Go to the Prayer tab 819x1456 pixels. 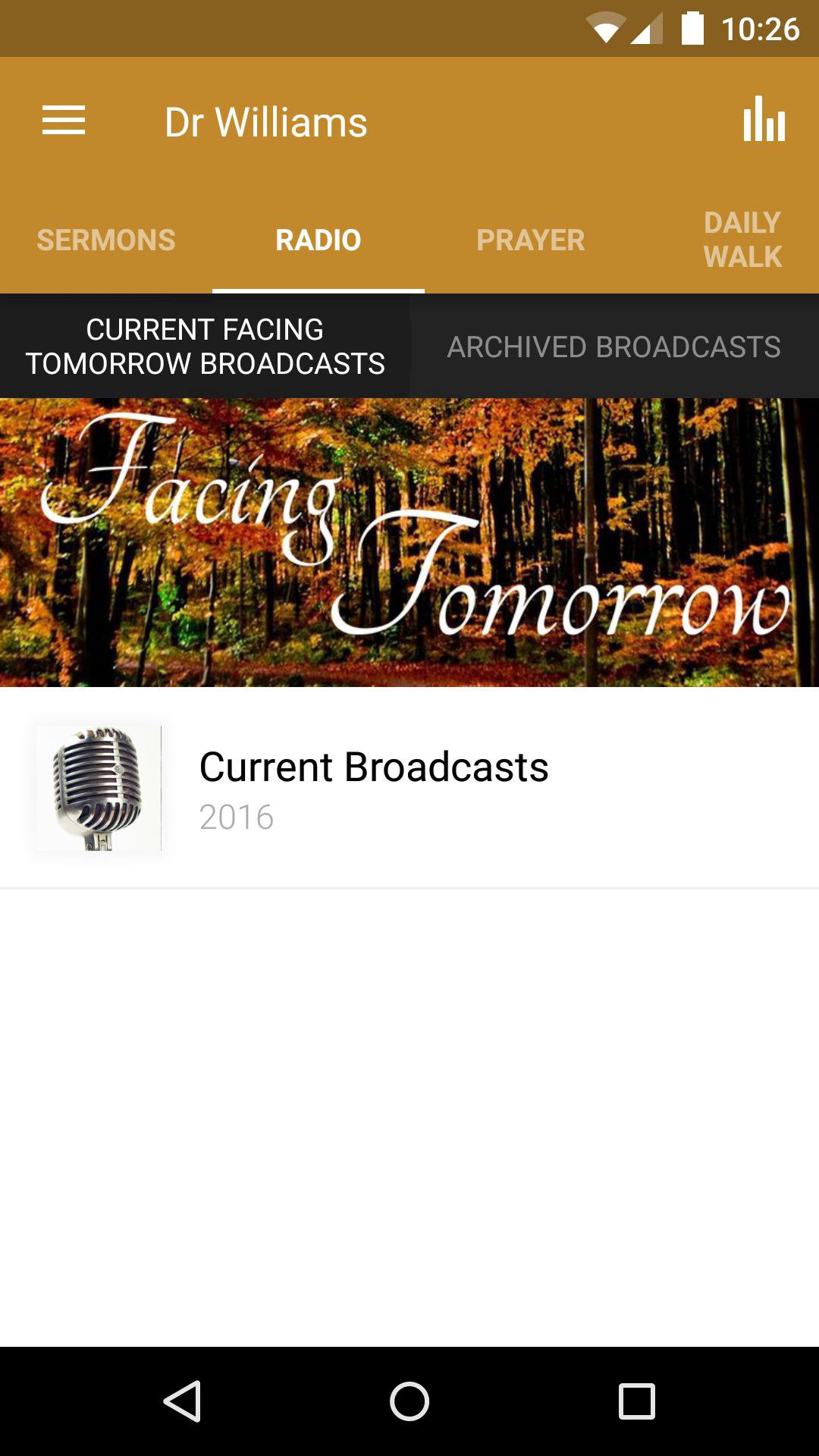(x=531, y=240)
